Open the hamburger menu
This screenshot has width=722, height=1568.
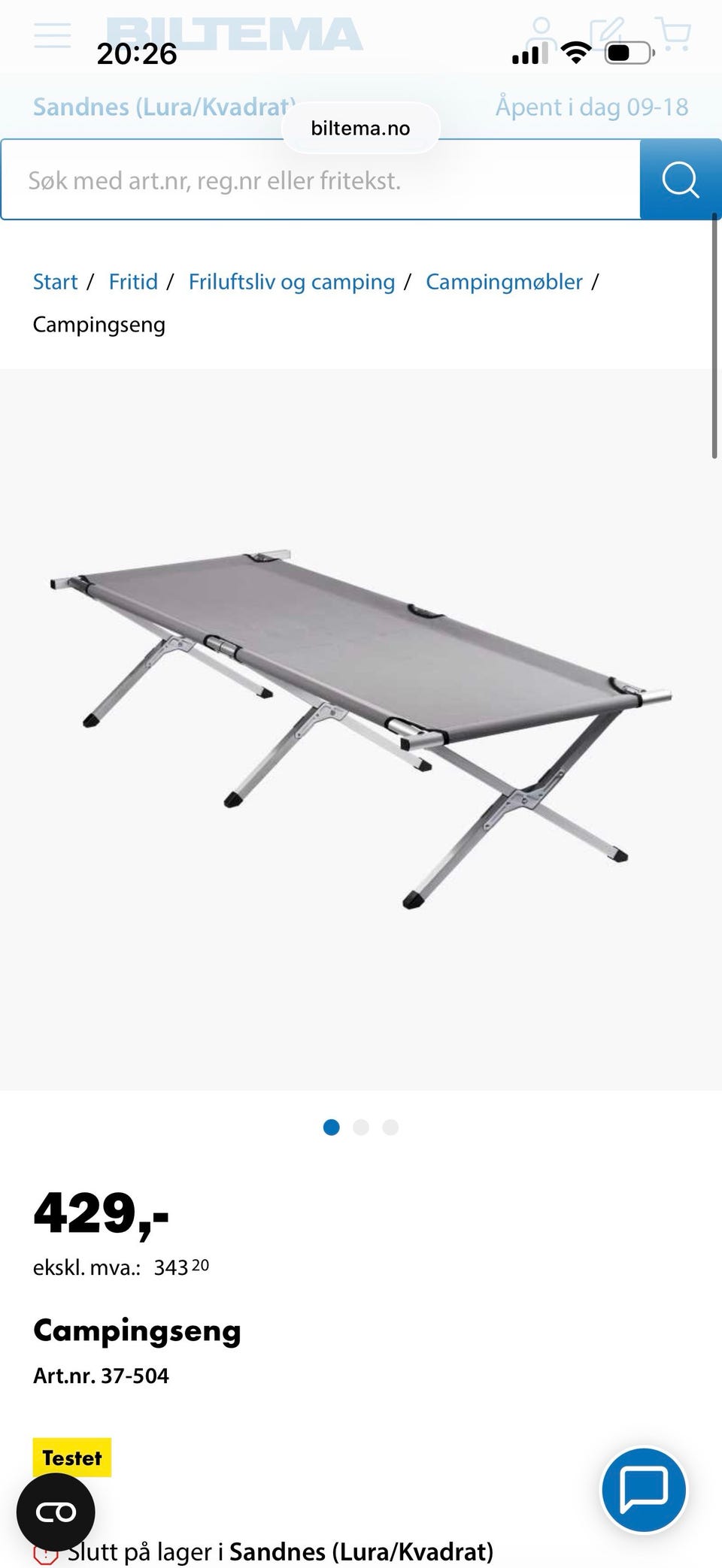pos(53,35)
